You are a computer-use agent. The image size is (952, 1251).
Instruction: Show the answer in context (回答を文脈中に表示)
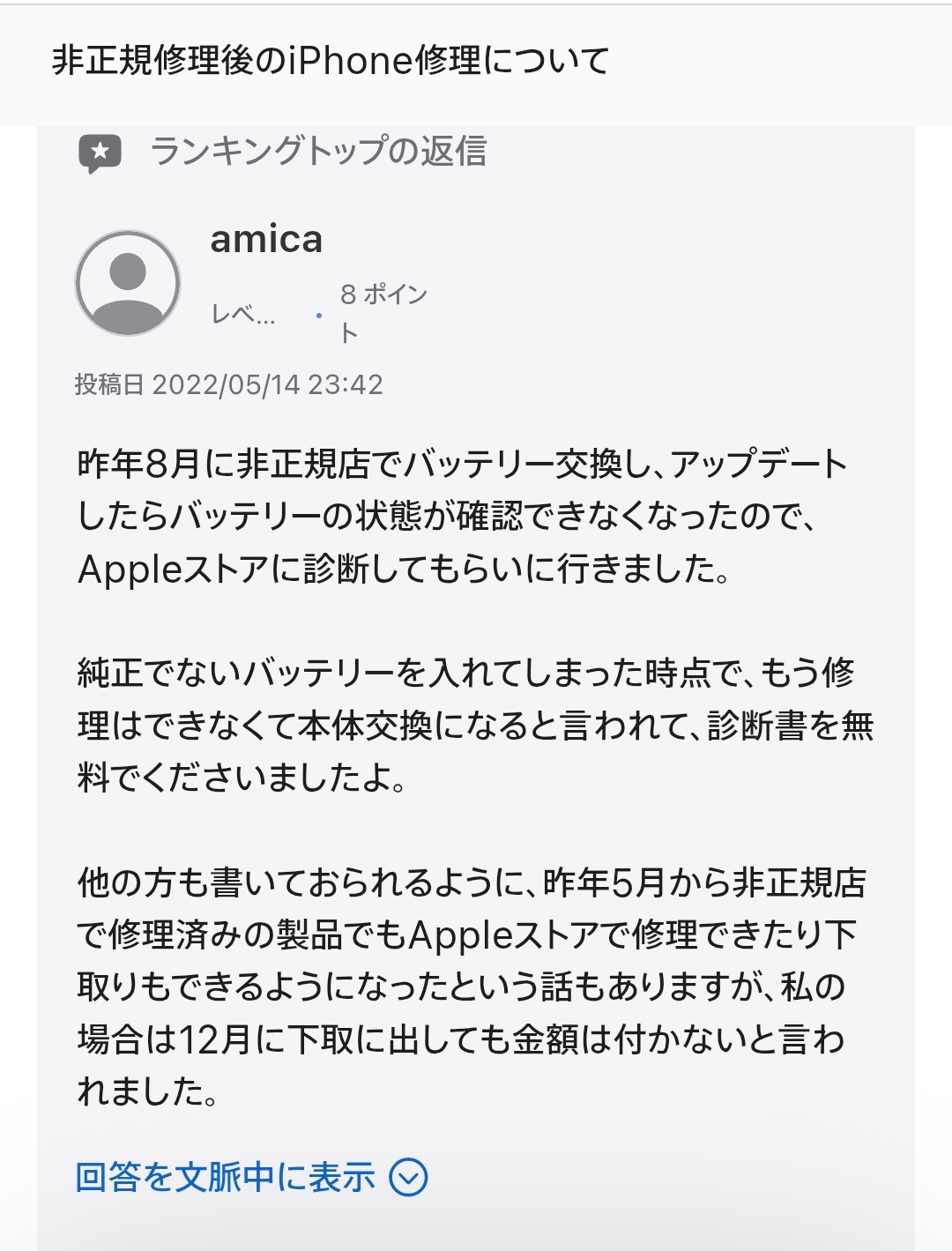click(250, 1178)
